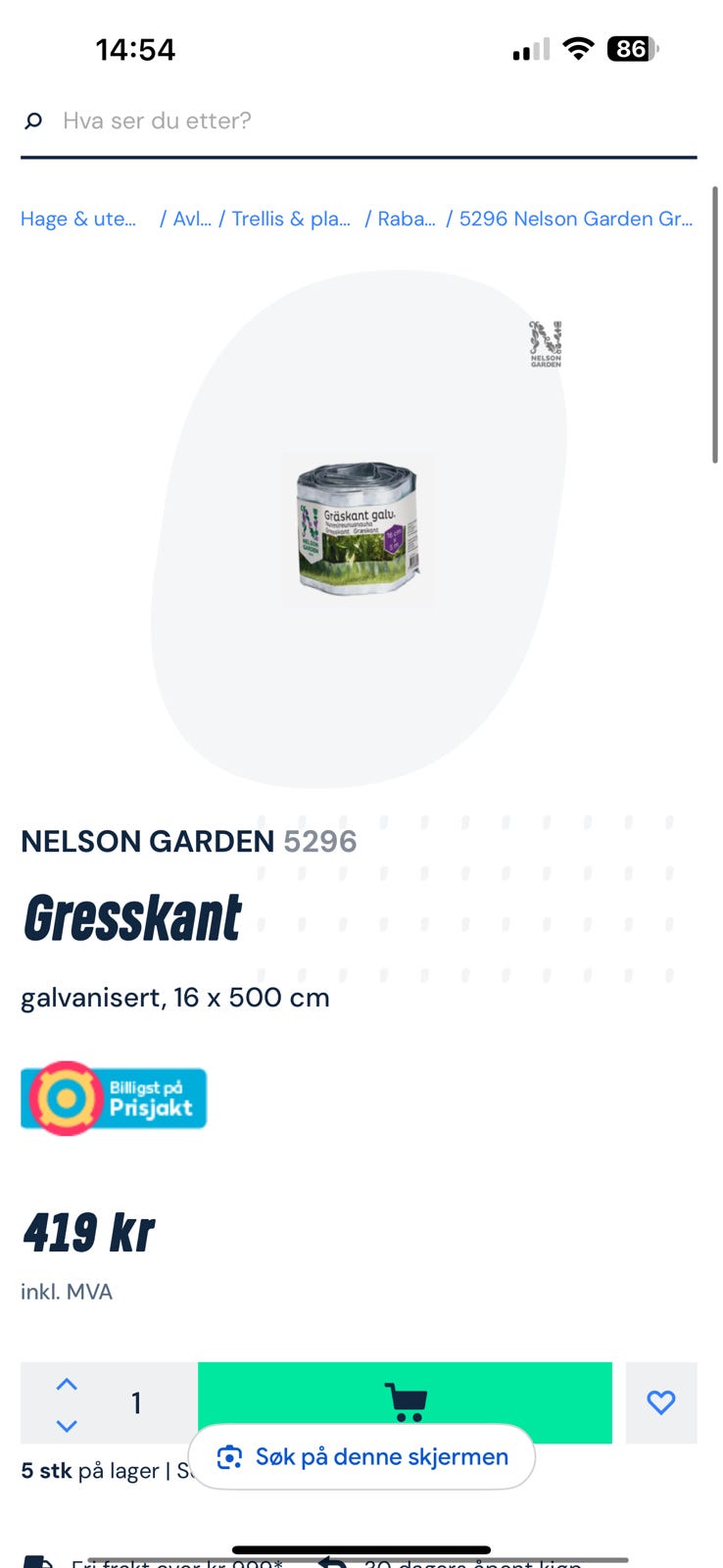Open the 'Trellis & pla...' breadcrumb category
This screenshot has width=723, height=1568.
290,219
